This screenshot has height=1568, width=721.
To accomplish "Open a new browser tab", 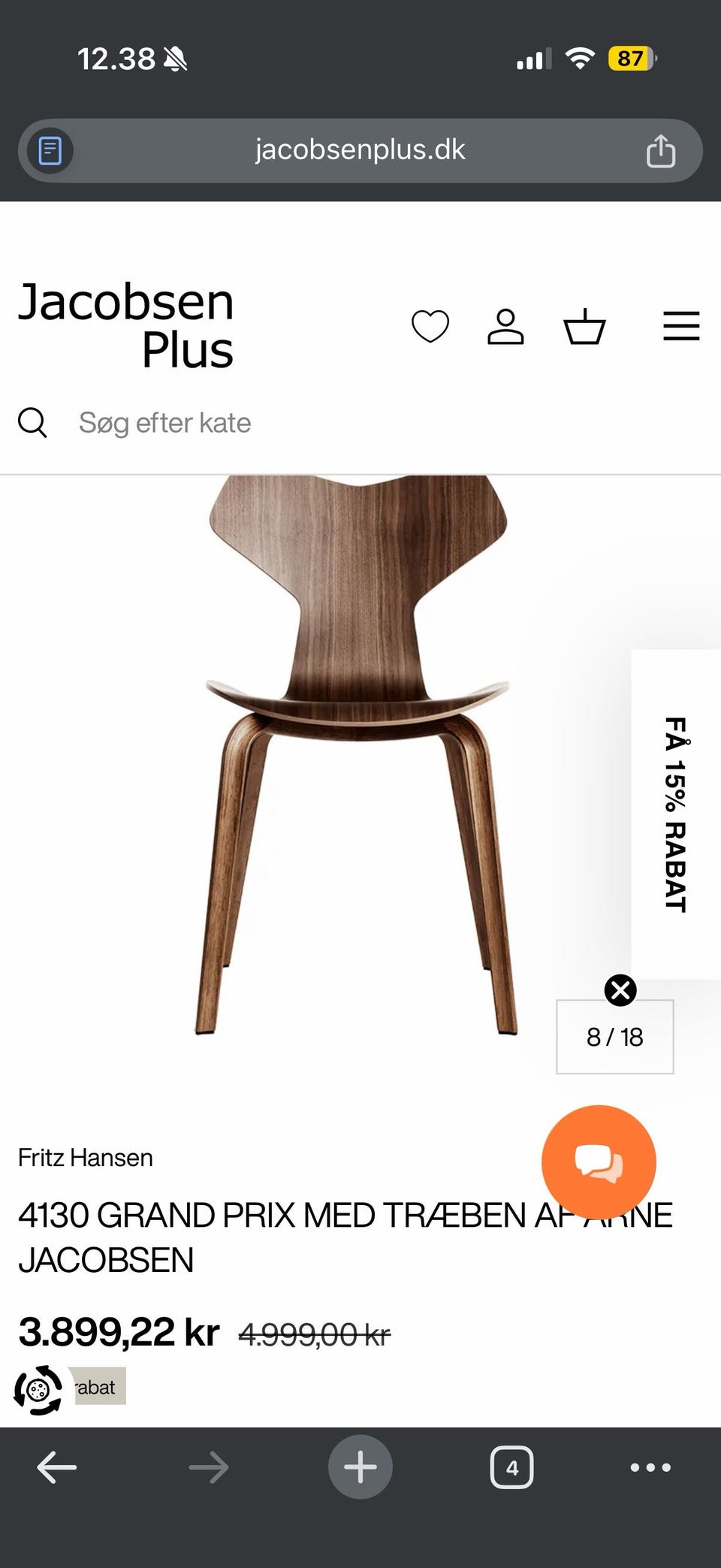I will (360, 1467).
